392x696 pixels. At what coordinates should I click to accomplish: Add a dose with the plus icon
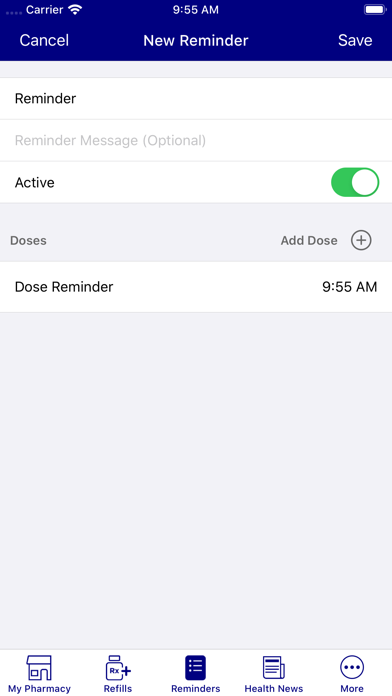pos(361,240)
